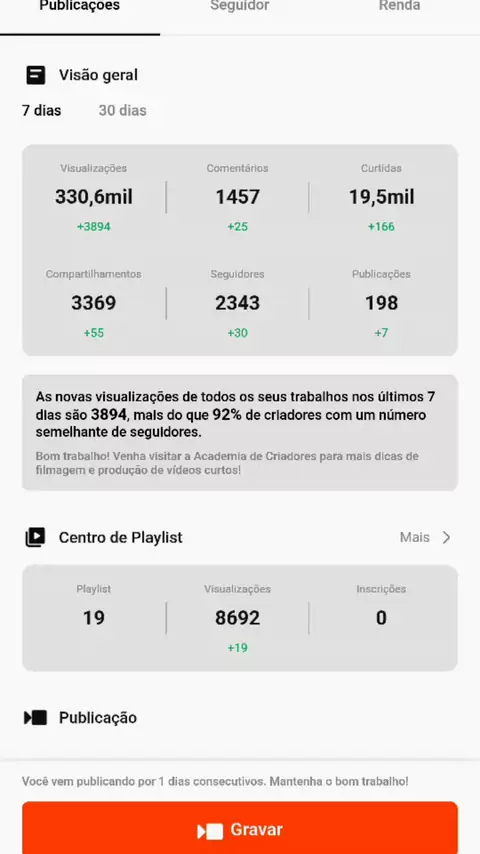The width and height of the screenshot is (480, 854).
Task: Tap the Gravar record button
Action: [x=240, y=828]
